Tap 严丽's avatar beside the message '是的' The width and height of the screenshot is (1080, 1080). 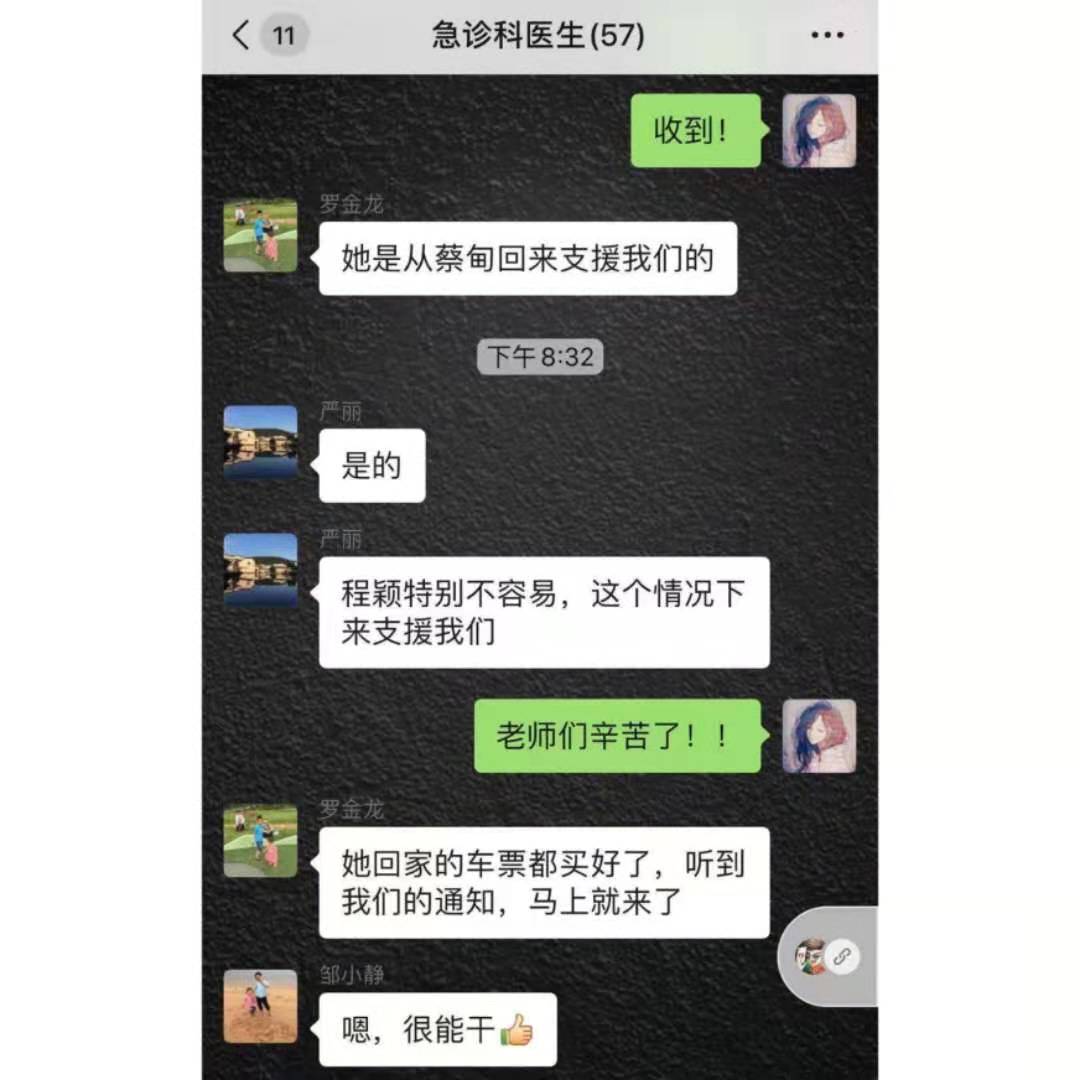(x=260, y=441)
